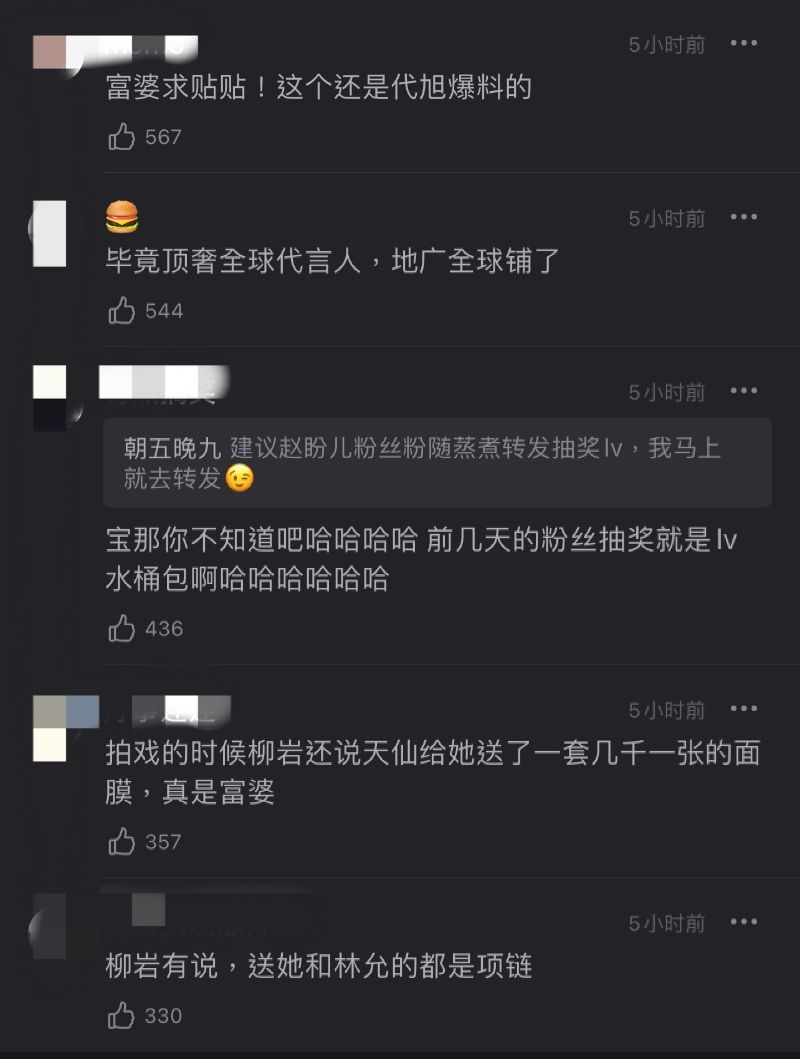Like the comment with 567 likes
The height and width of the screenshot is (1059, 800).
coord(122,137)
